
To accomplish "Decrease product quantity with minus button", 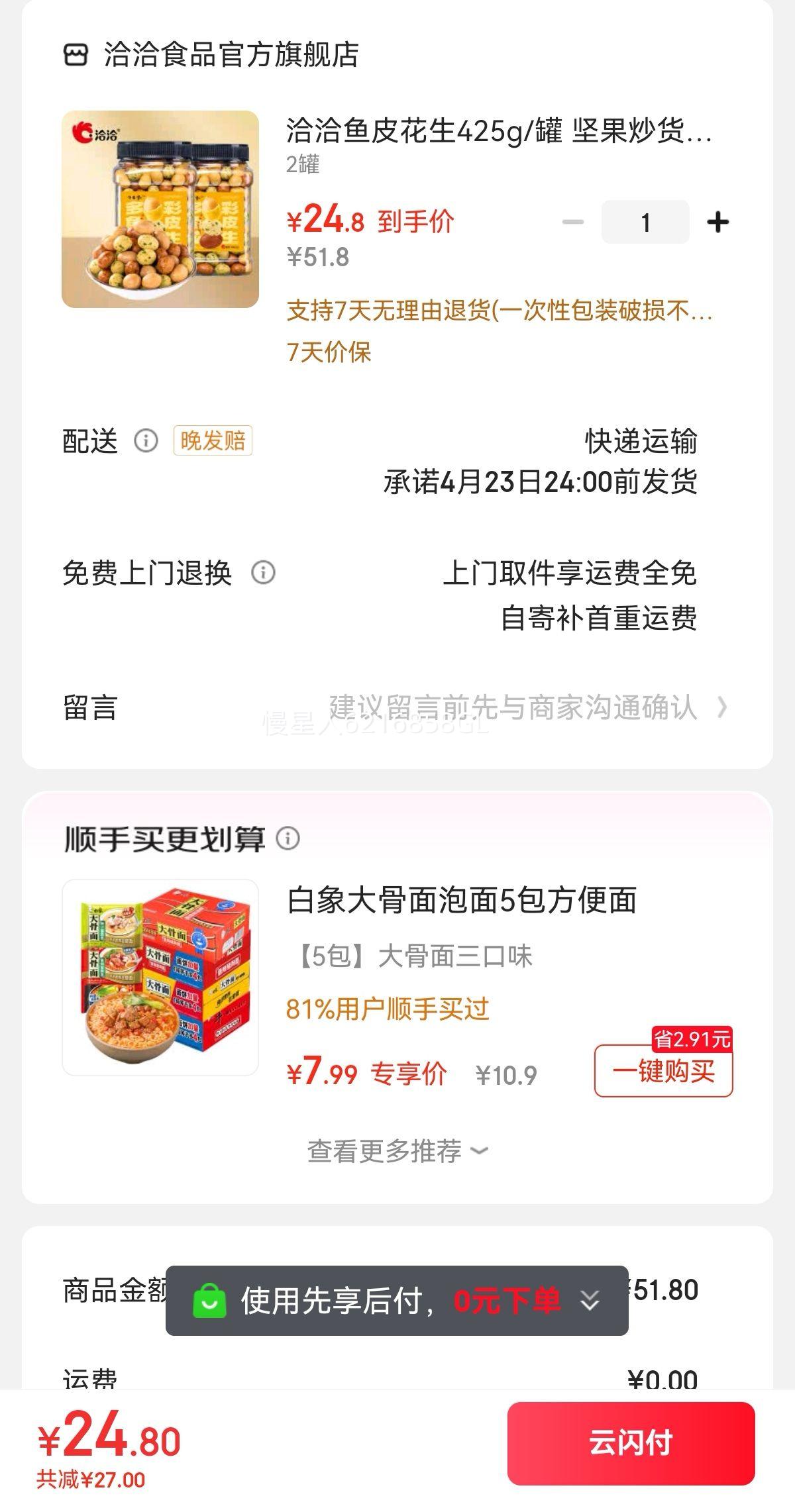I will point(573,223).
